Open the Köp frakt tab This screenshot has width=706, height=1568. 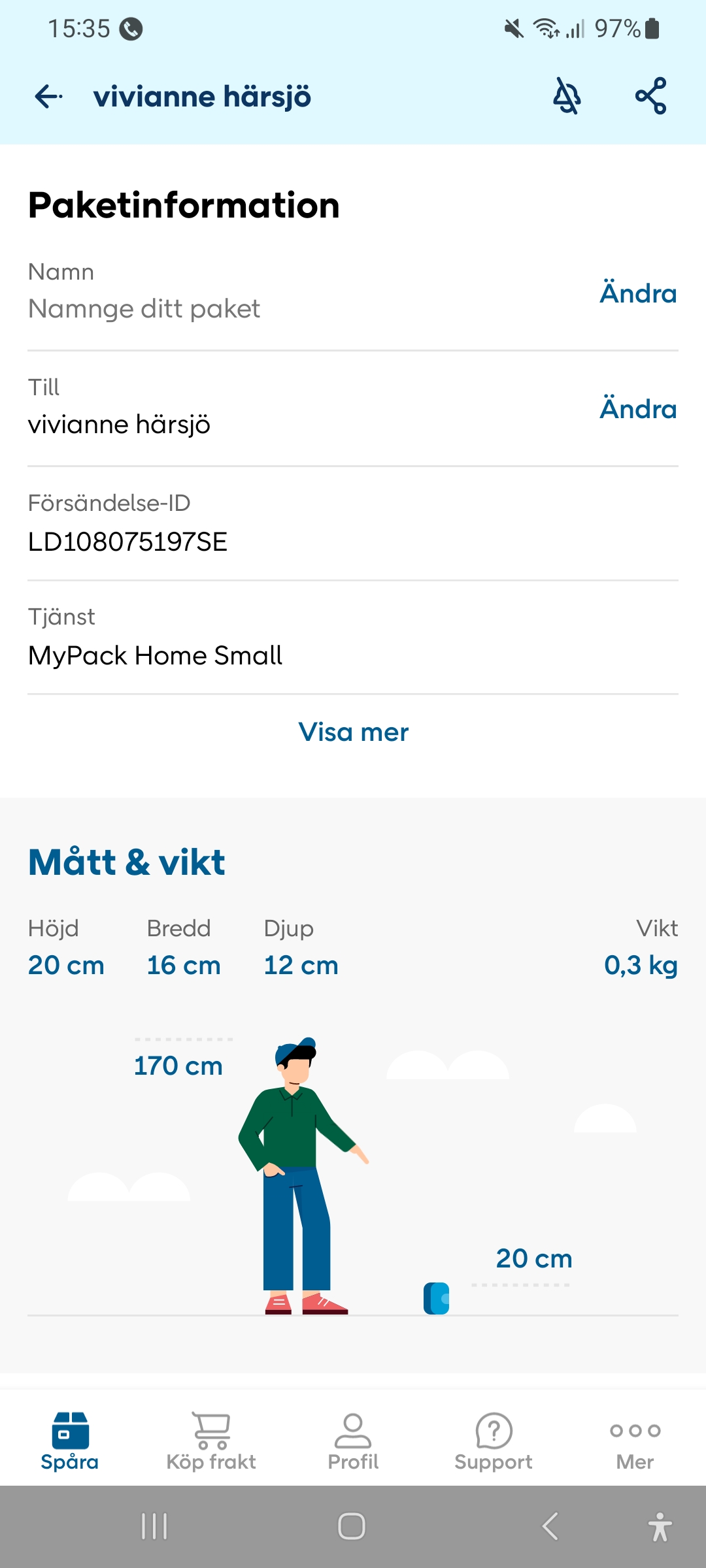tap(211, 1441)
